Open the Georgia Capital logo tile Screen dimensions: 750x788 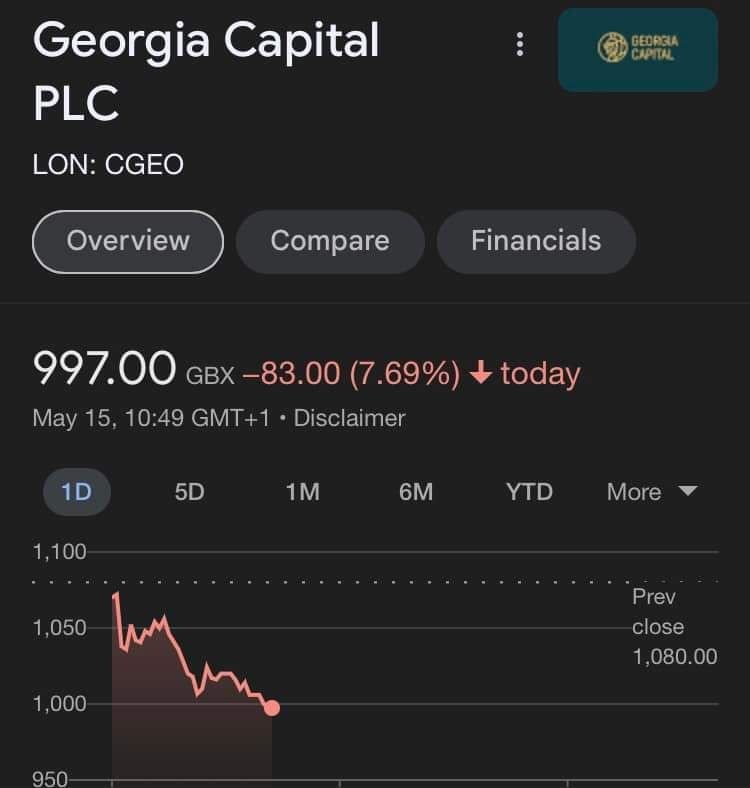[x=638, y=49]
